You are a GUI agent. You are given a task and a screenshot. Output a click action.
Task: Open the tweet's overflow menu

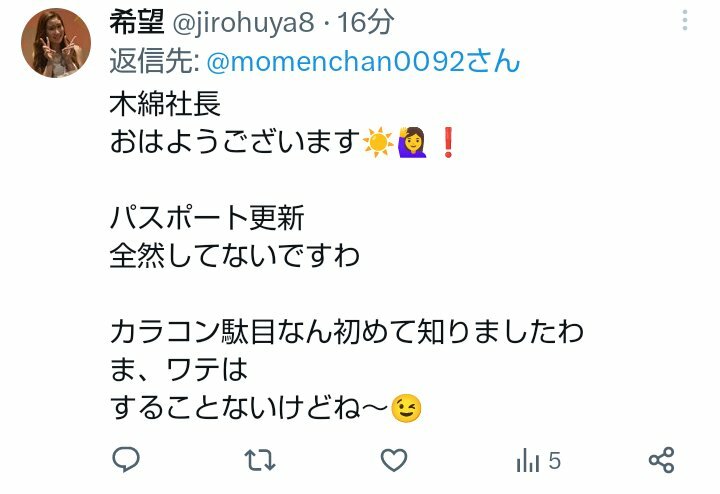(x=685, y=21)
